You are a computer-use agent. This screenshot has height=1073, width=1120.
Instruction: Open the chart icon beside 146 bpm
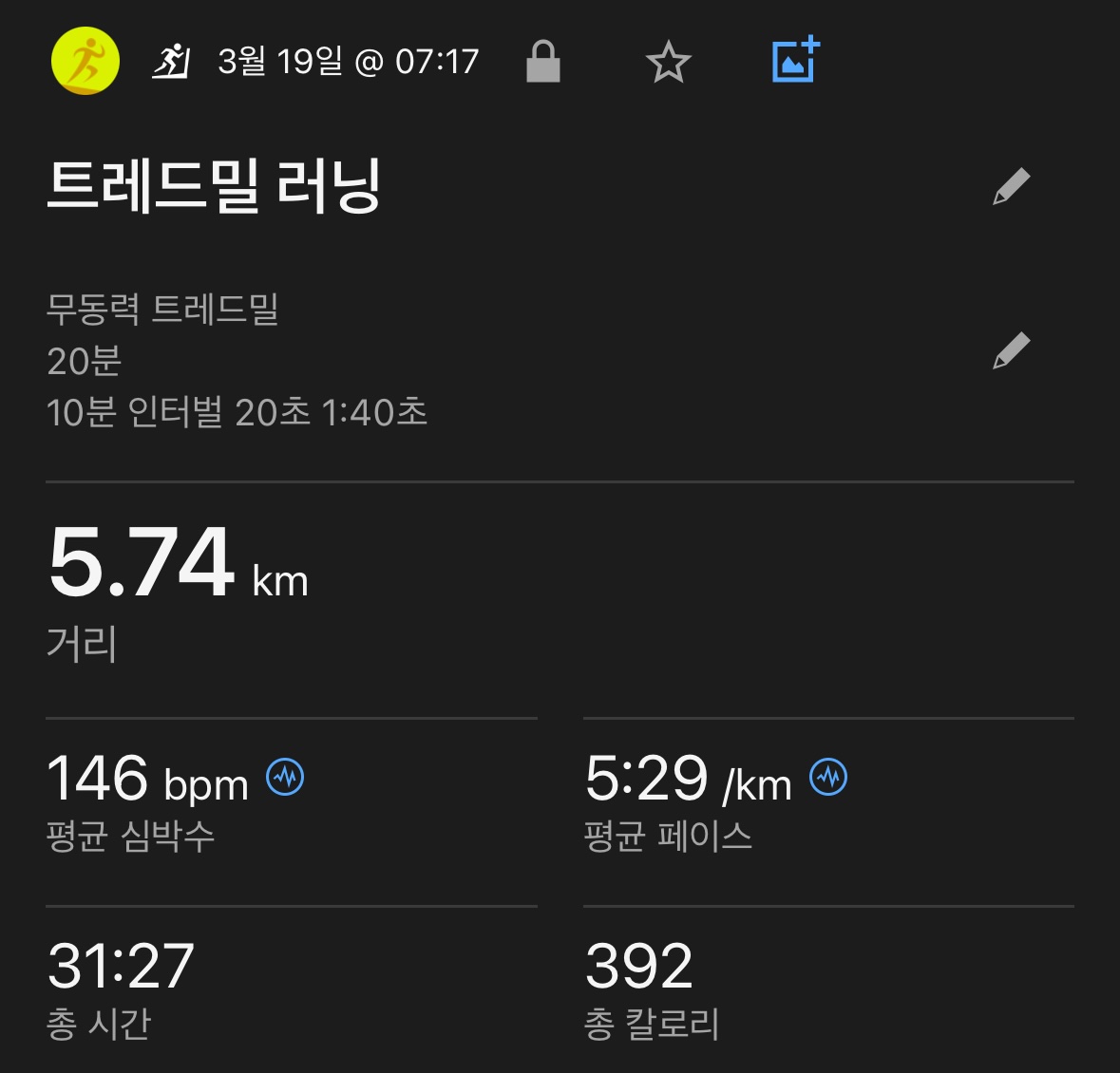pos(285,778)
